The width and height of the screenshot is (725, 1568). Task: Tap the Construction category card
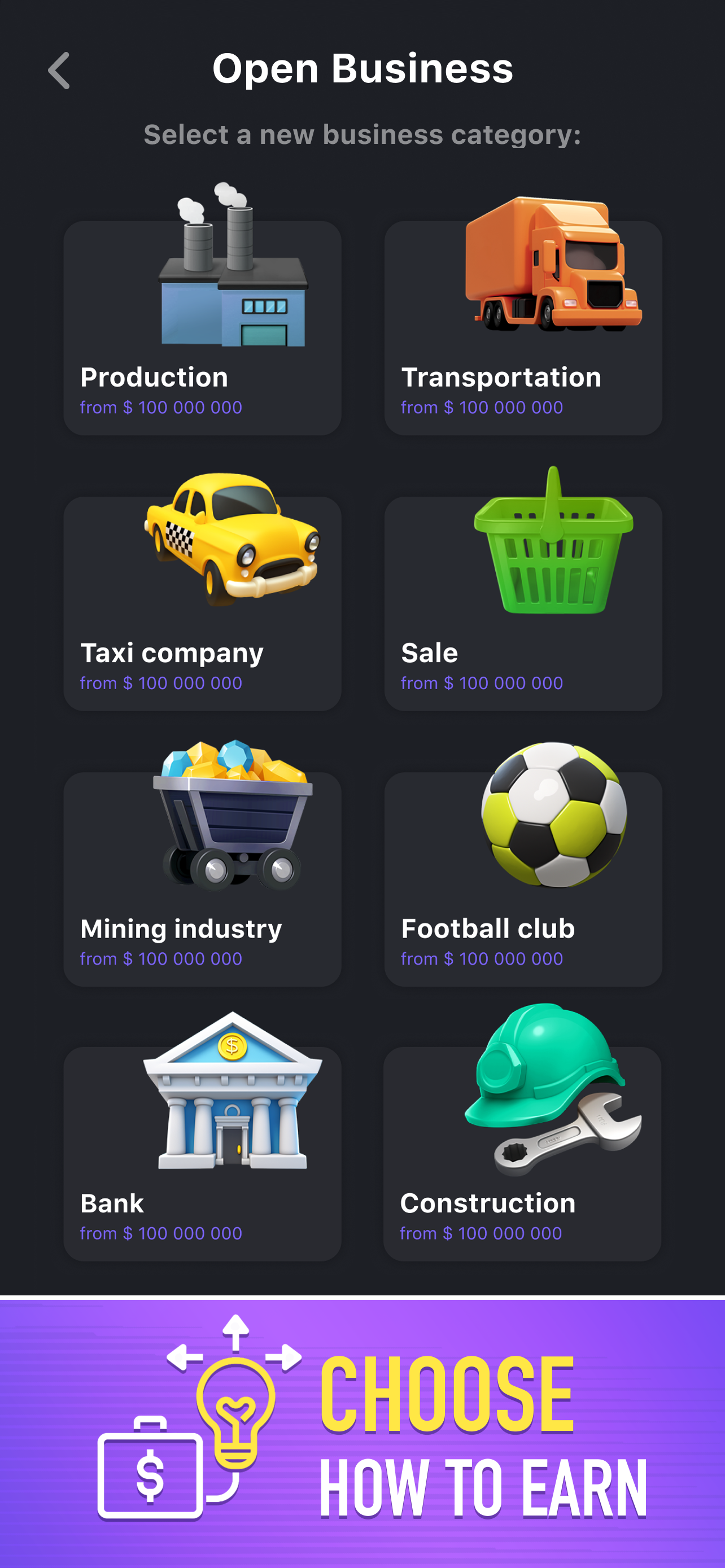point(522,1154)
